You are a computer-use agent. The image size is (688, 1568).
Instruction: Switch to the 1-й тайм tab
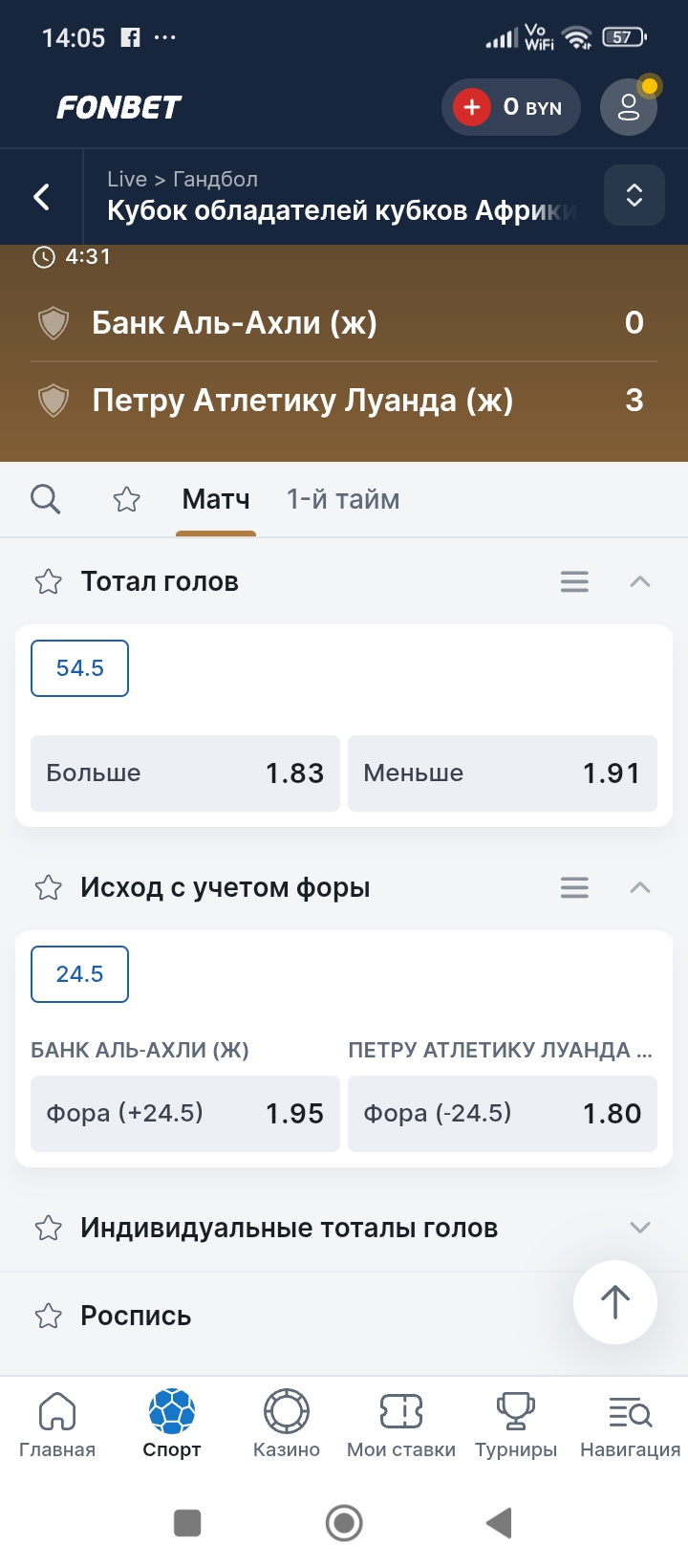(x=342, y=498)
